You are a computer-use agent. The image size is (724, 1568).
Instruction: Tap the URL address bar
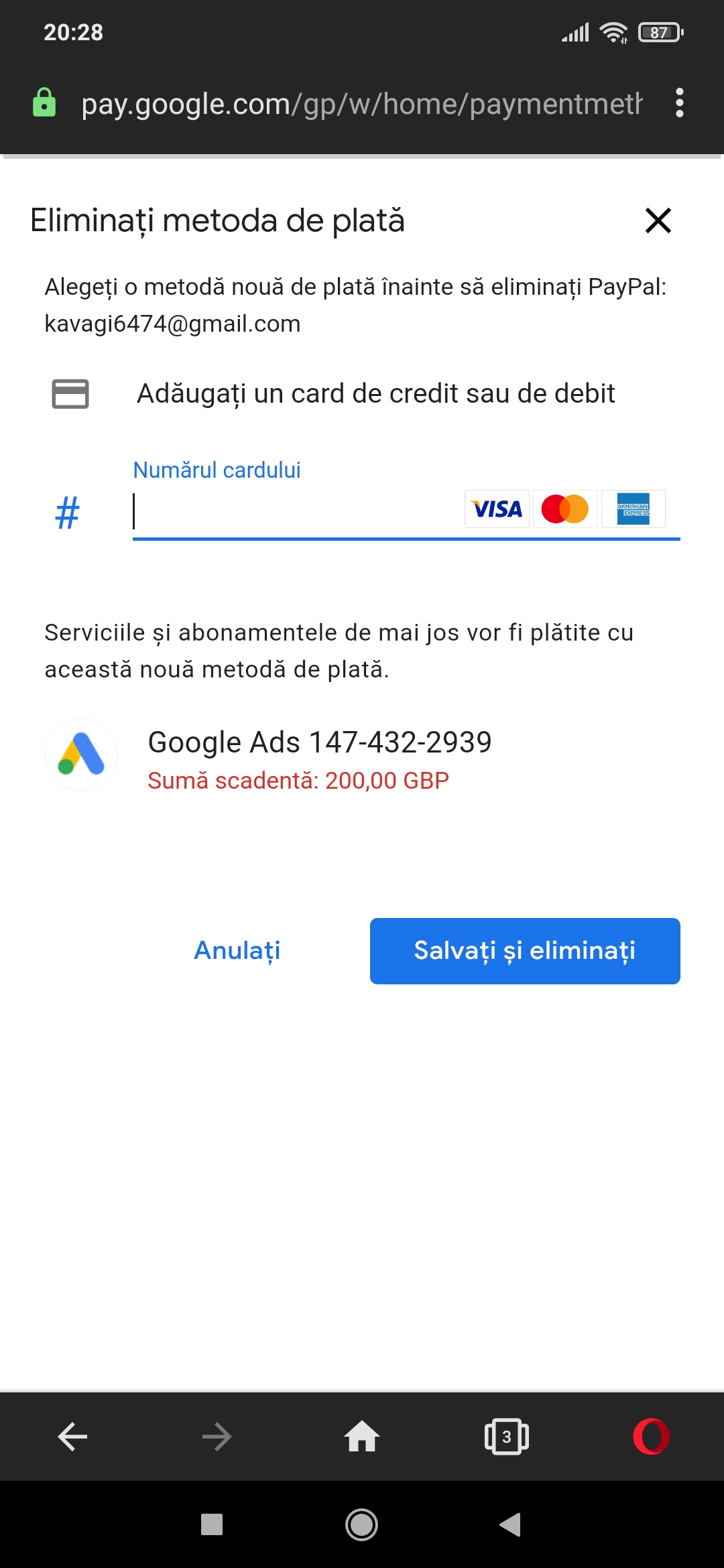(x=361, y=104)
